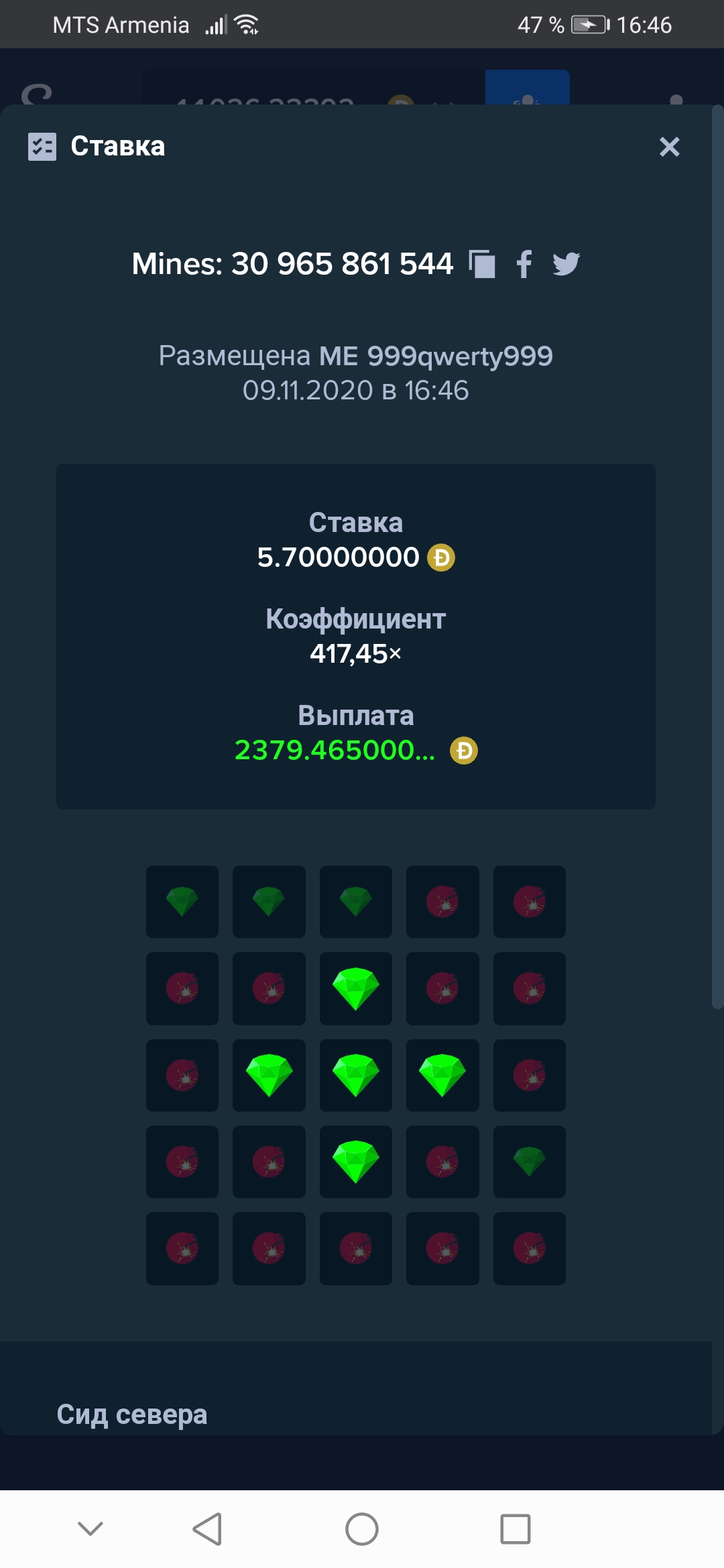The width and height of the screenshot is (724, 1568).
Task: Open the profile of 999qwerty999
Action: coord(460,356)
